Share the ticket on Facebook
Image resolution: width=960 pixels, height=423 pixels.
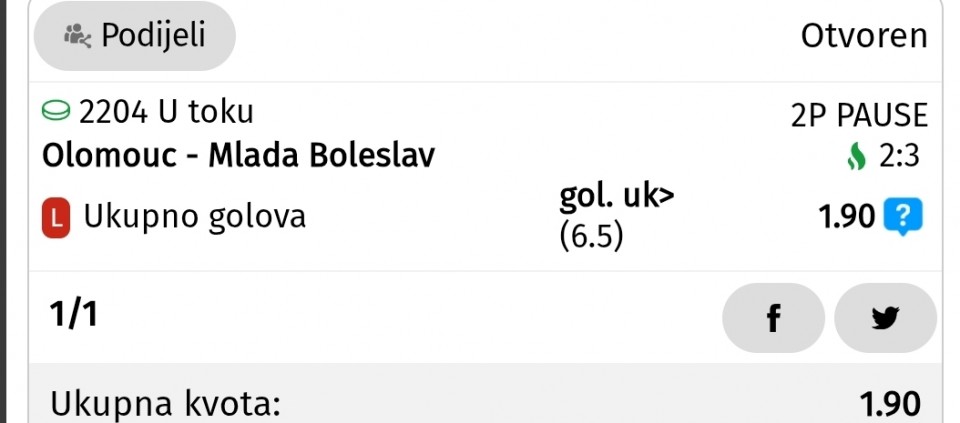click(773, 318)
